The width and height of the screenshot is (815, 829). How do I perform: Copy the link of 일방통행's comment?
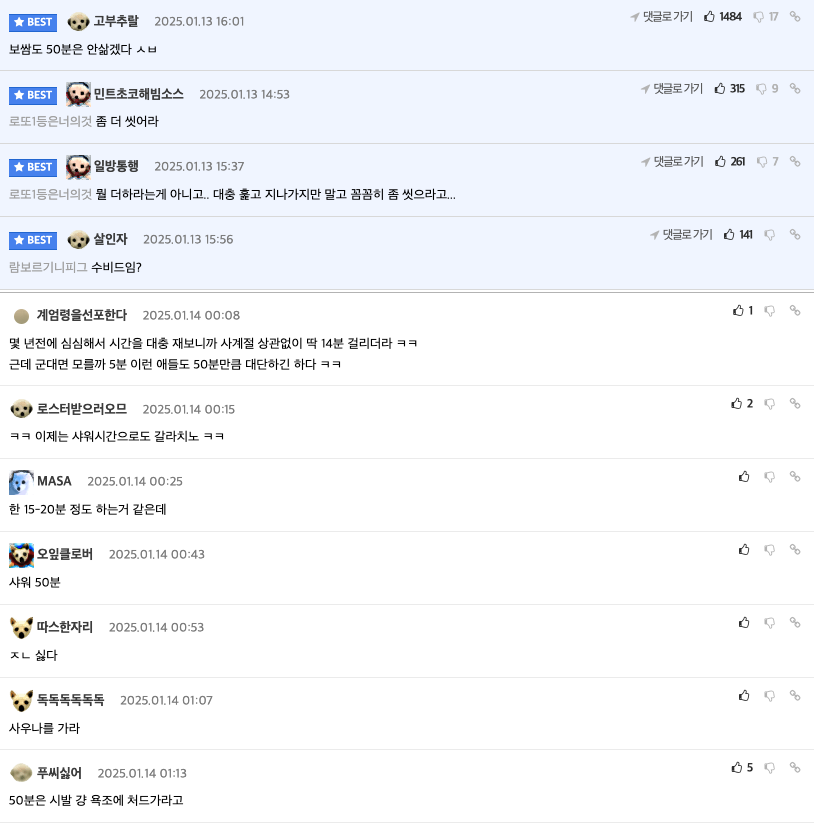pos(795,162)
